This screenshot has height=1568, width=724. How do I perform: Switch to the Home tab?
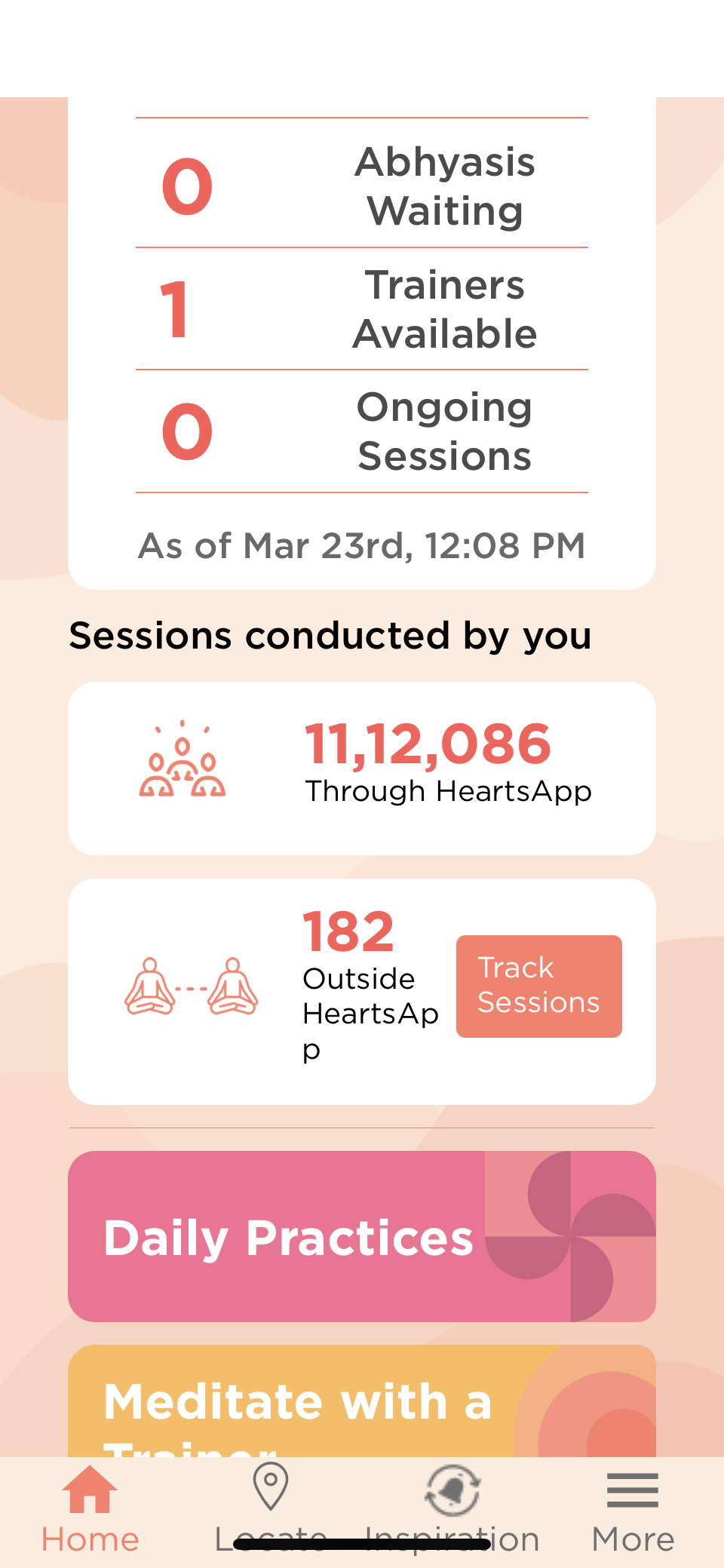(x=90, y=1508)
